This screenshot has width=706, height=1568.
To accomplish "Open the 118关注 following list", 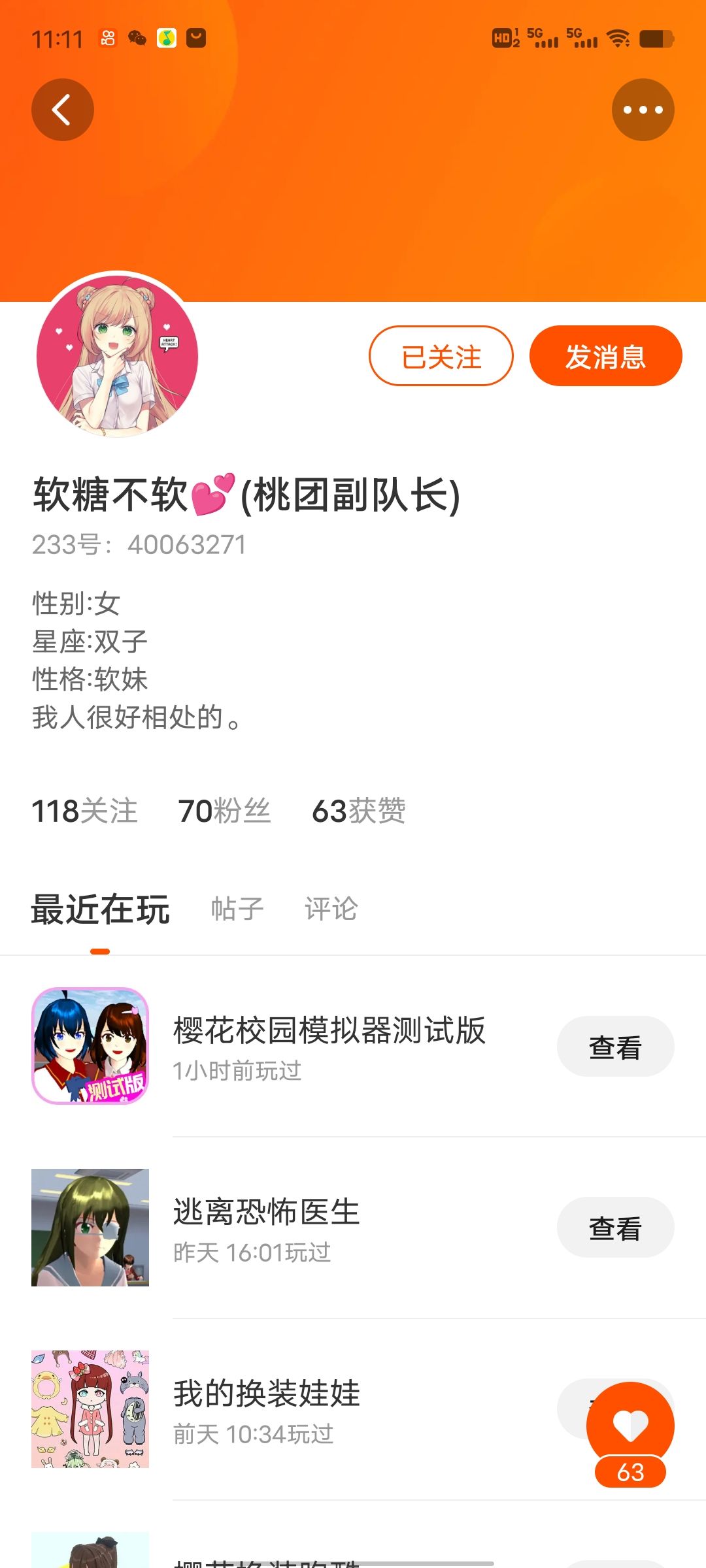I will pos(85,811).
